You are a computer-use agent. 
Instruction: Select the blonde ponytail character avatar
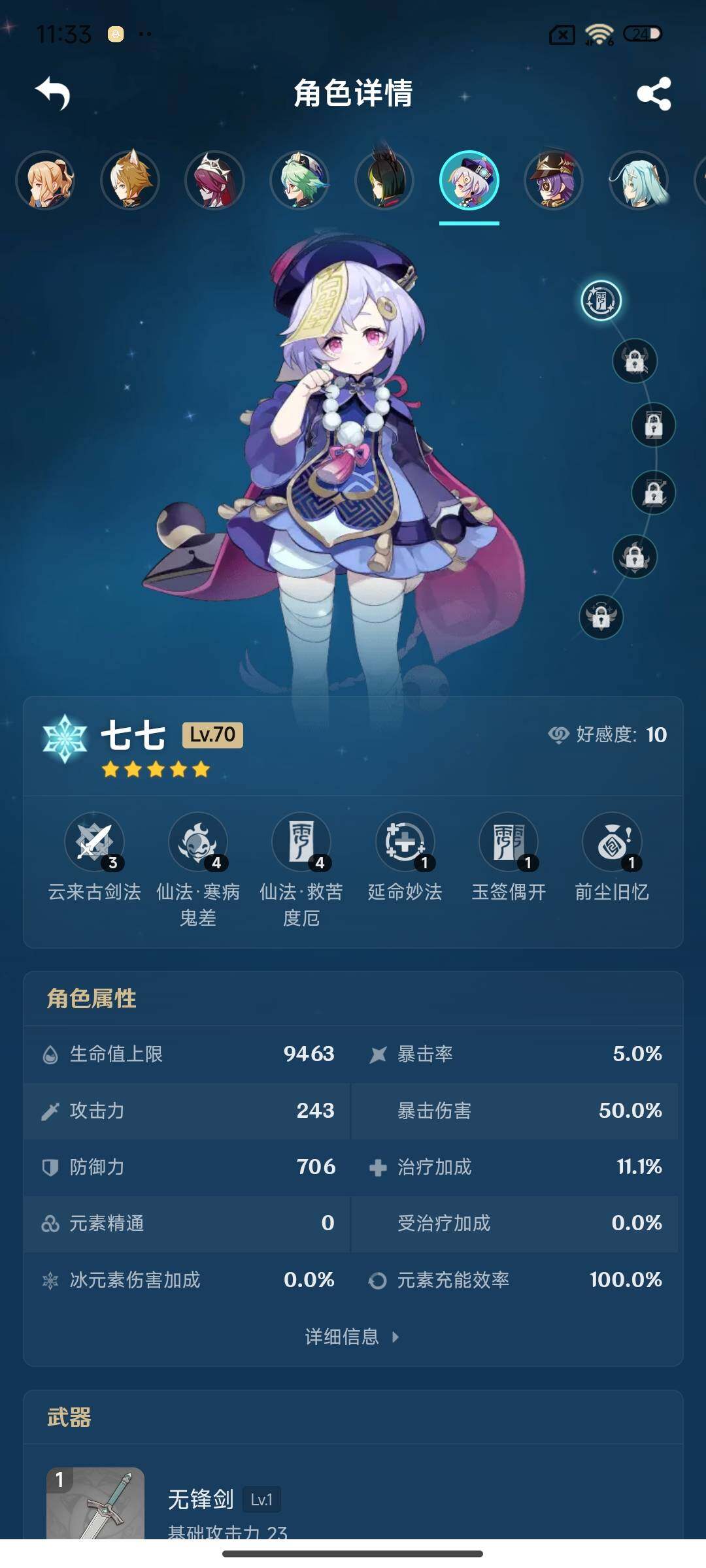tap(45, 180)
